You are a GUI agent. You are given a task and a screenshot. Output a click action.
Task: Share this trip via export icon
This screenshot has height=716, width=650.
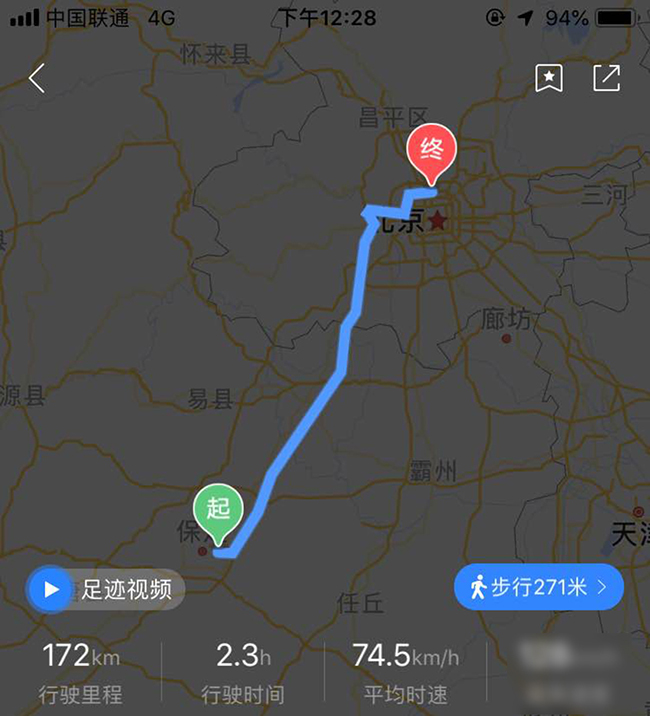pyautogui.click(x=606, y=79)
